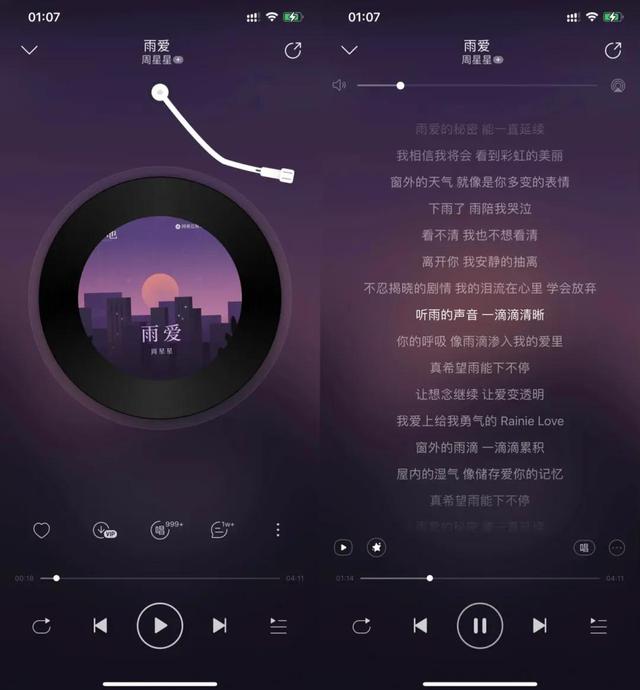The height and width of the screenshot is (690, 640).
Task: Open the 999+ sing-along icon
Action: [x=160, y=531]
